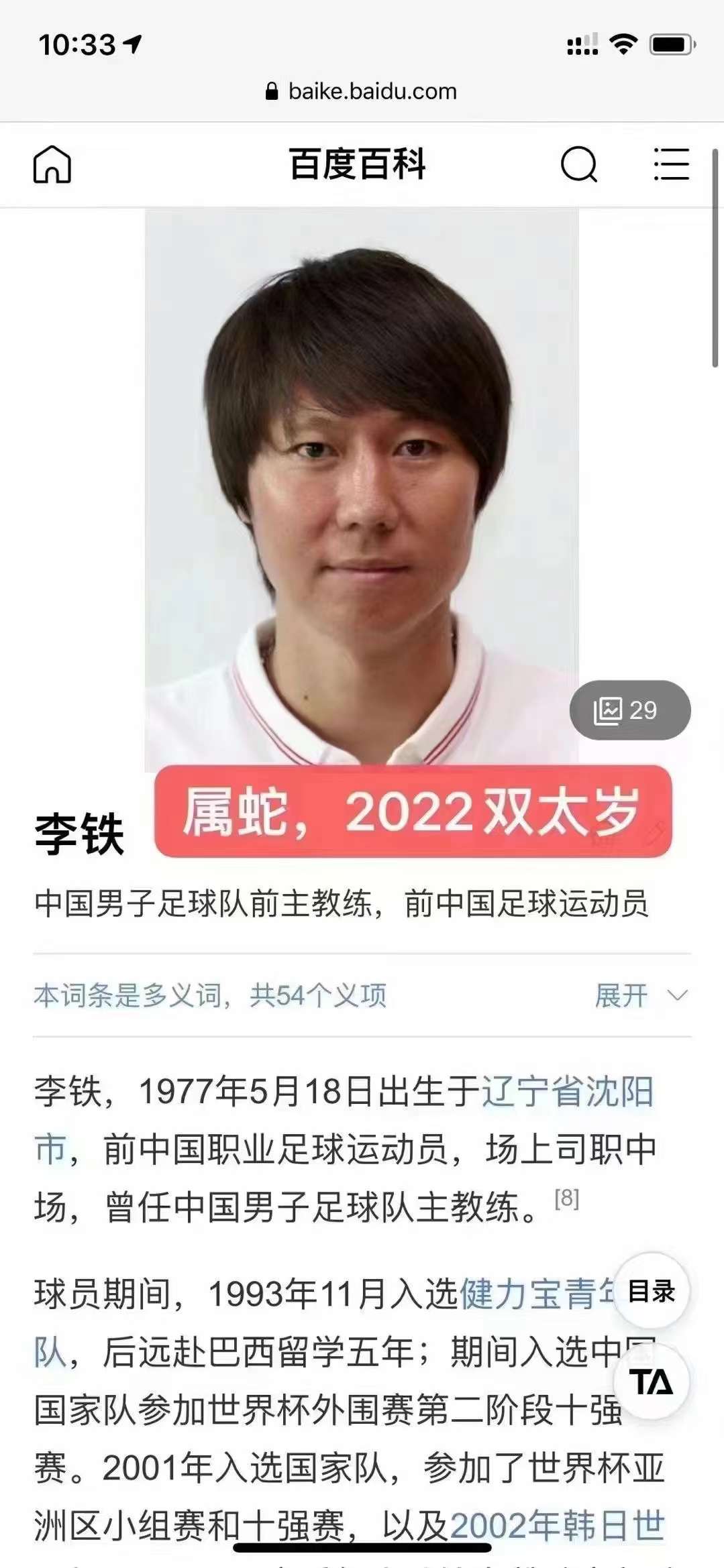Expand the 展开 disambiguation list

[x=640, y=995]
